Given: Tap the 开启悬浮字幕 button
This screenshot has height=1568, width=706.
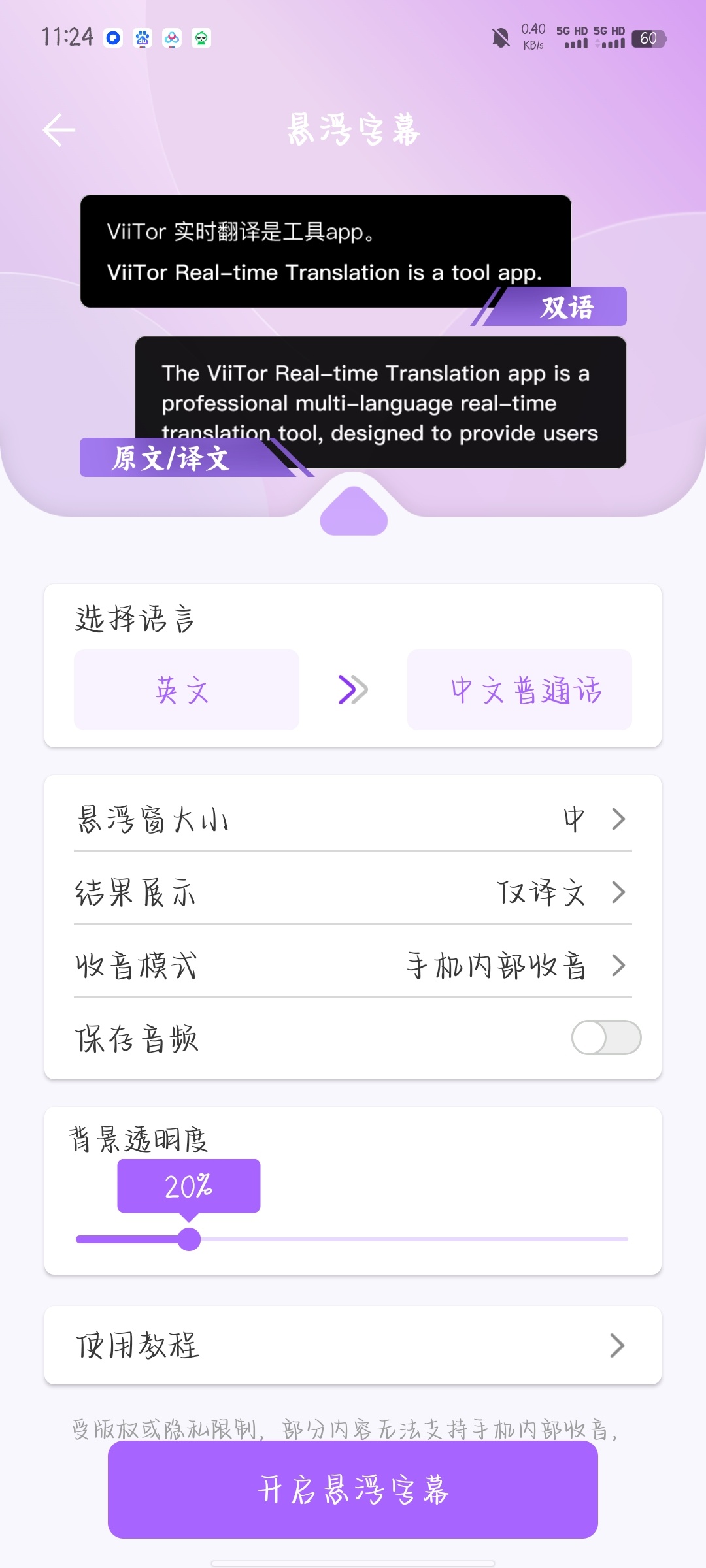Looking at the screenshot, I should click(x=353, y=1490).
